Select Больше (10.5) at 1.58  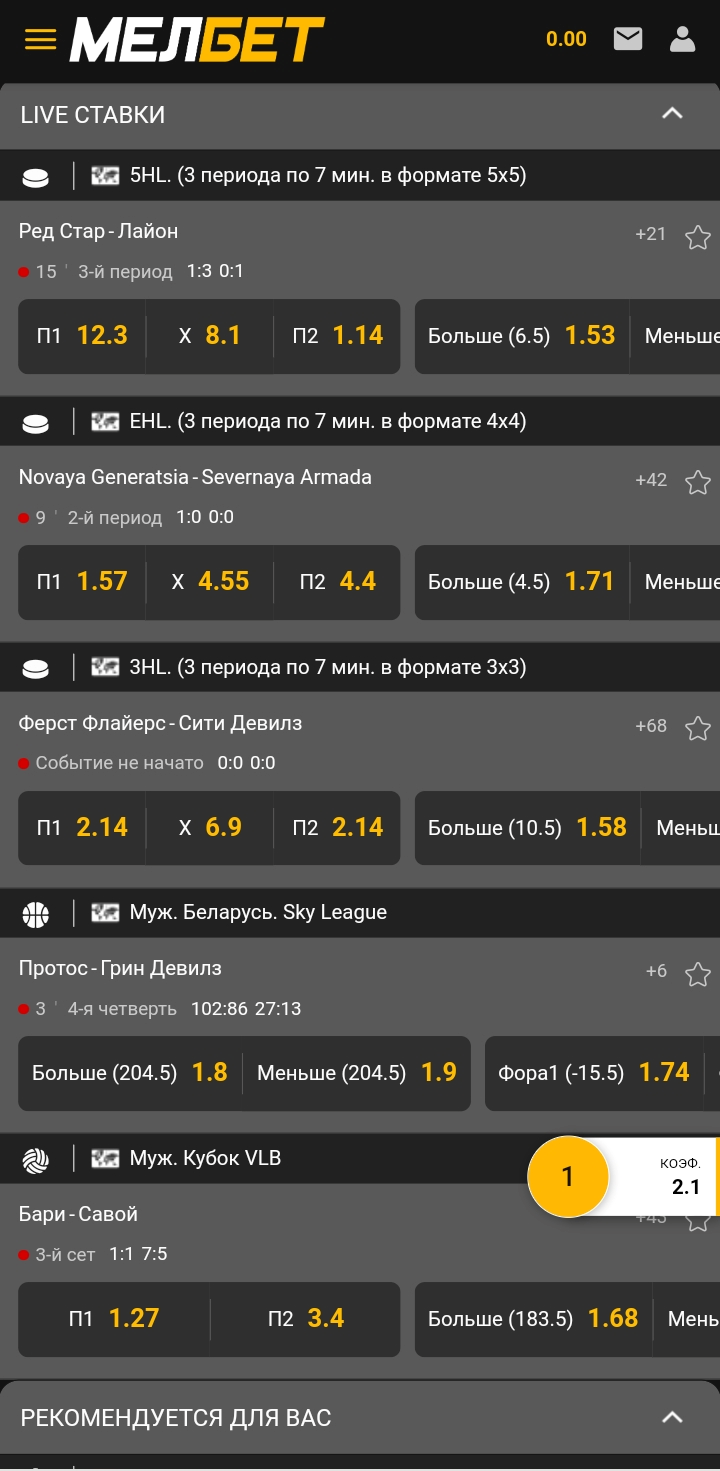coord(527,828)
